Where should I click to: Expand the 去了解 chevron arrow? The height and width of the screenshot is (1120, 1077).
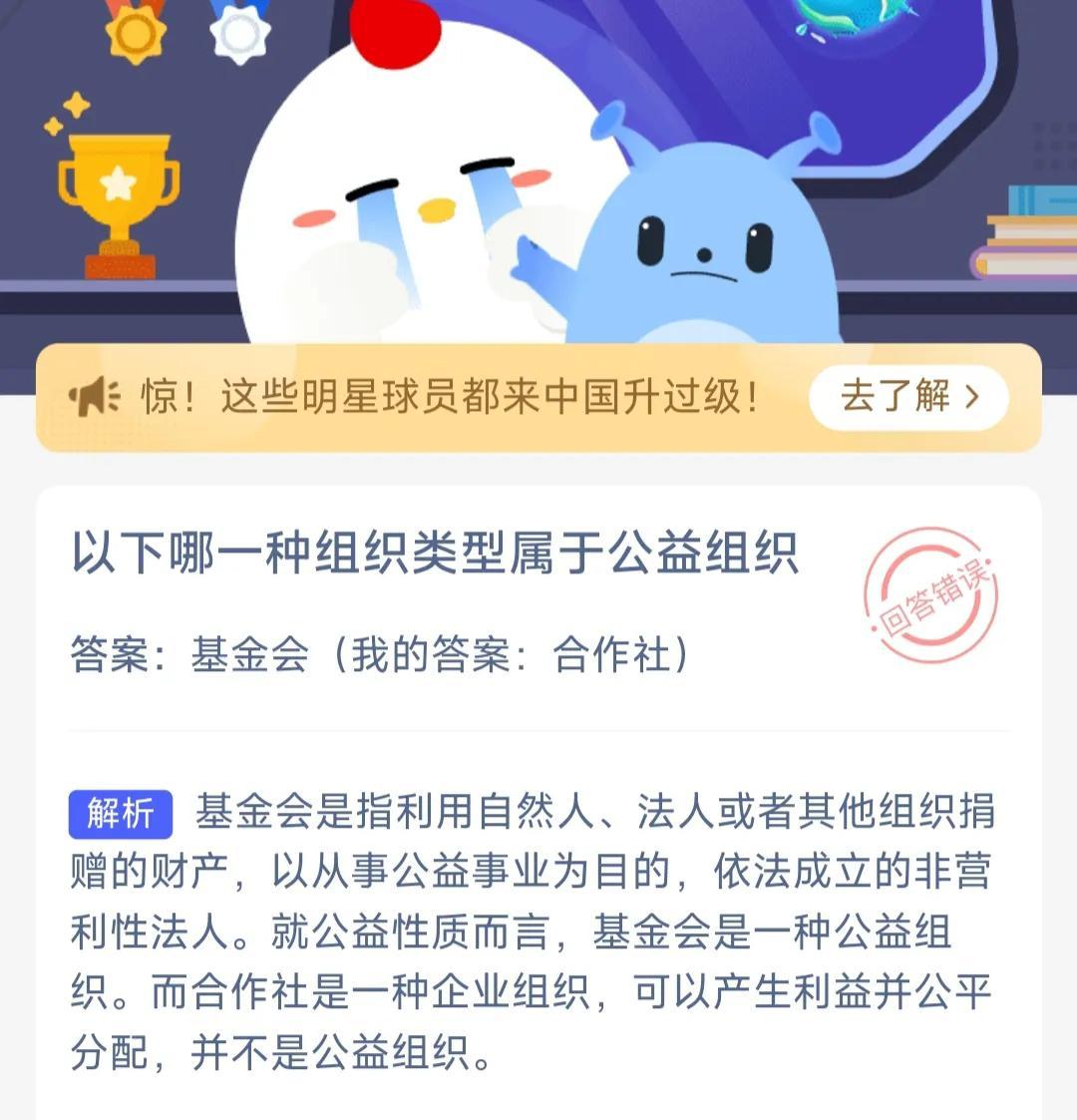coord(972,395)
